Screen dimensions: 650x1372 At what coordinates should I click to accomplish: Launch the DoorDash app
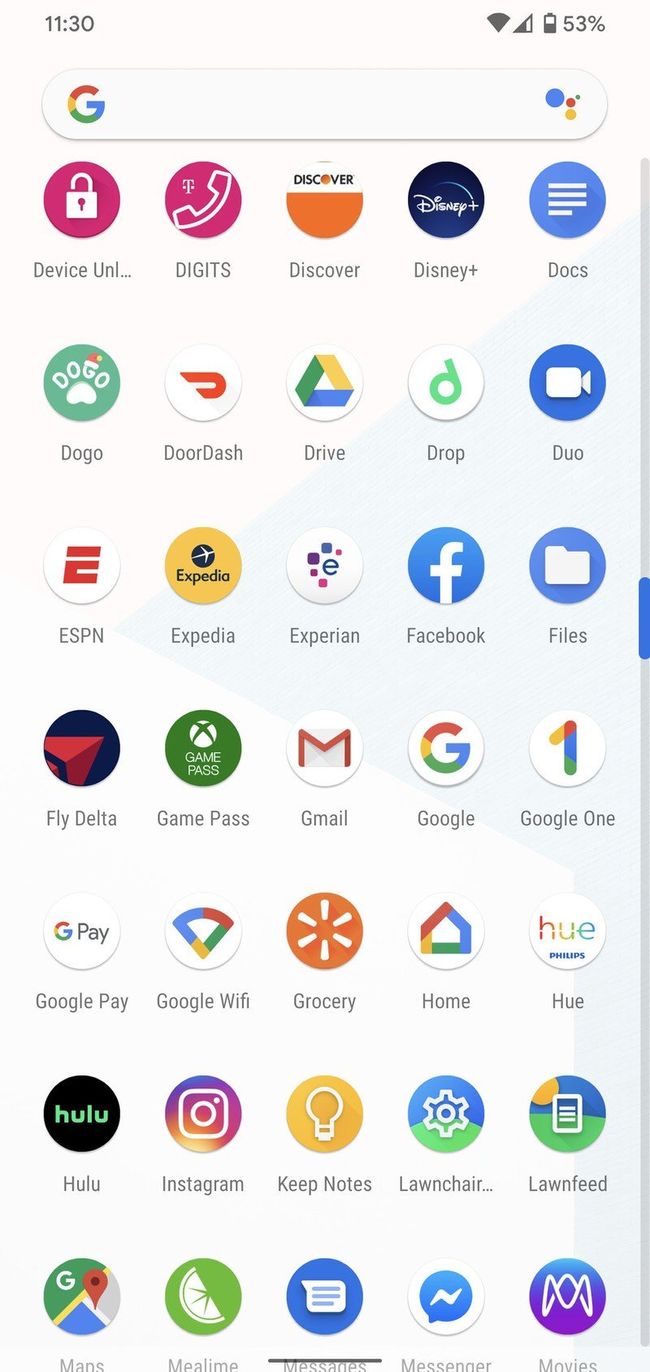(x=203, y=383)
